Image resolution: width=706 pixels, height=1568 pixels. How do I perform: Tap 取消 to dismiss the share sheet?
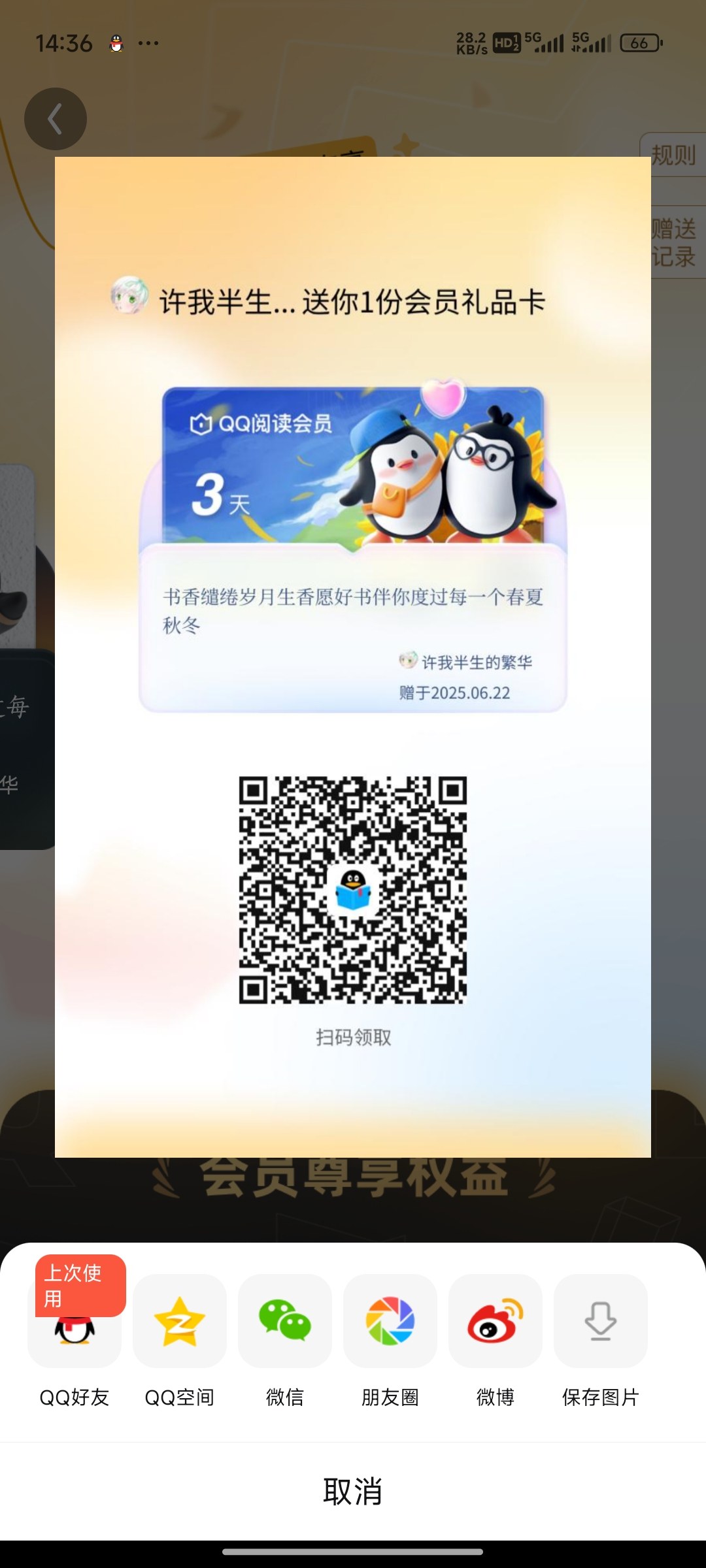pyautogui.click(x=353, y=1492)
